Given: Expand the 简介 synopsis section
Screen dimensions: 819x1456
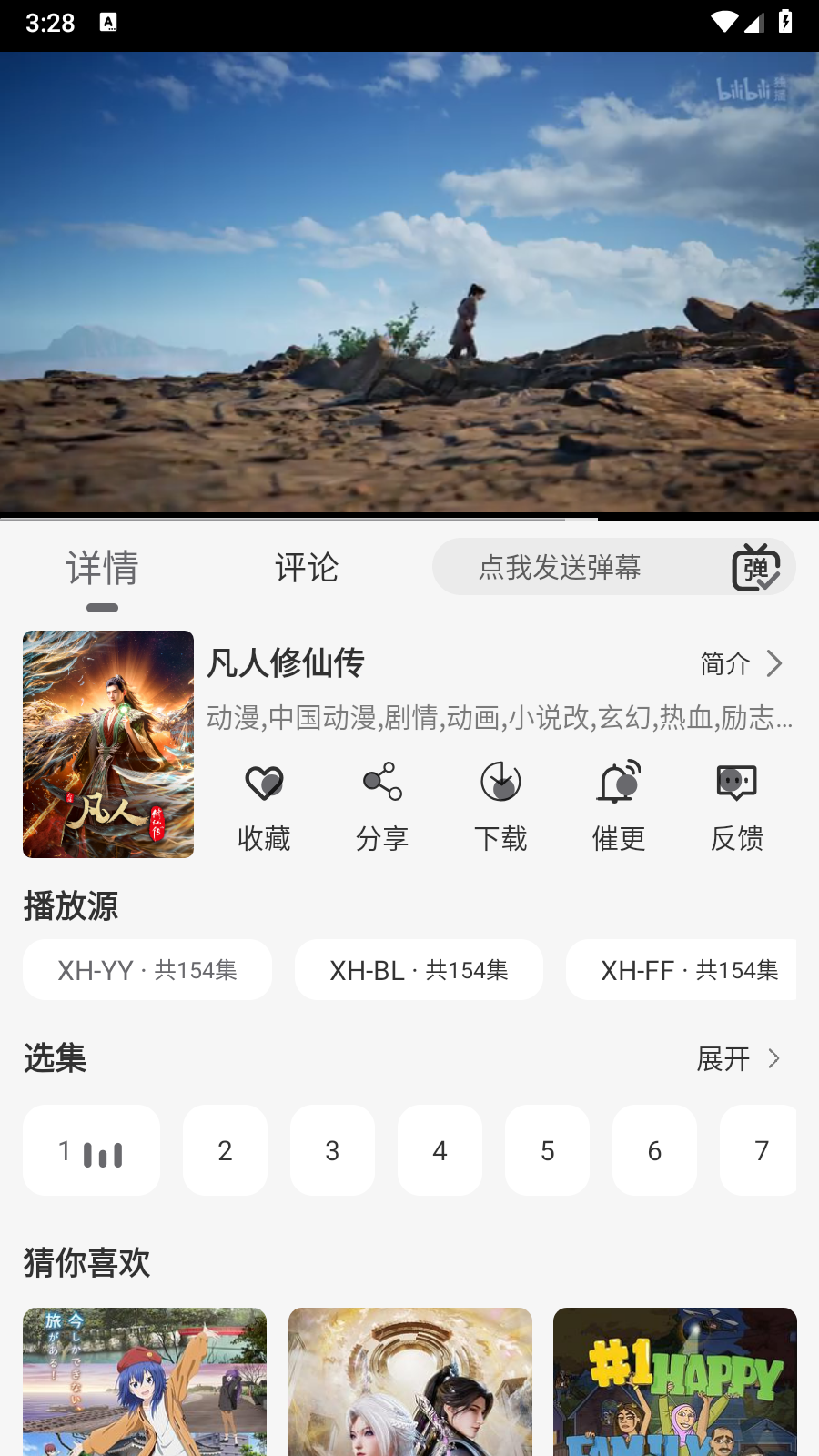Looking at the screenshot, I should tap(723, 664).
